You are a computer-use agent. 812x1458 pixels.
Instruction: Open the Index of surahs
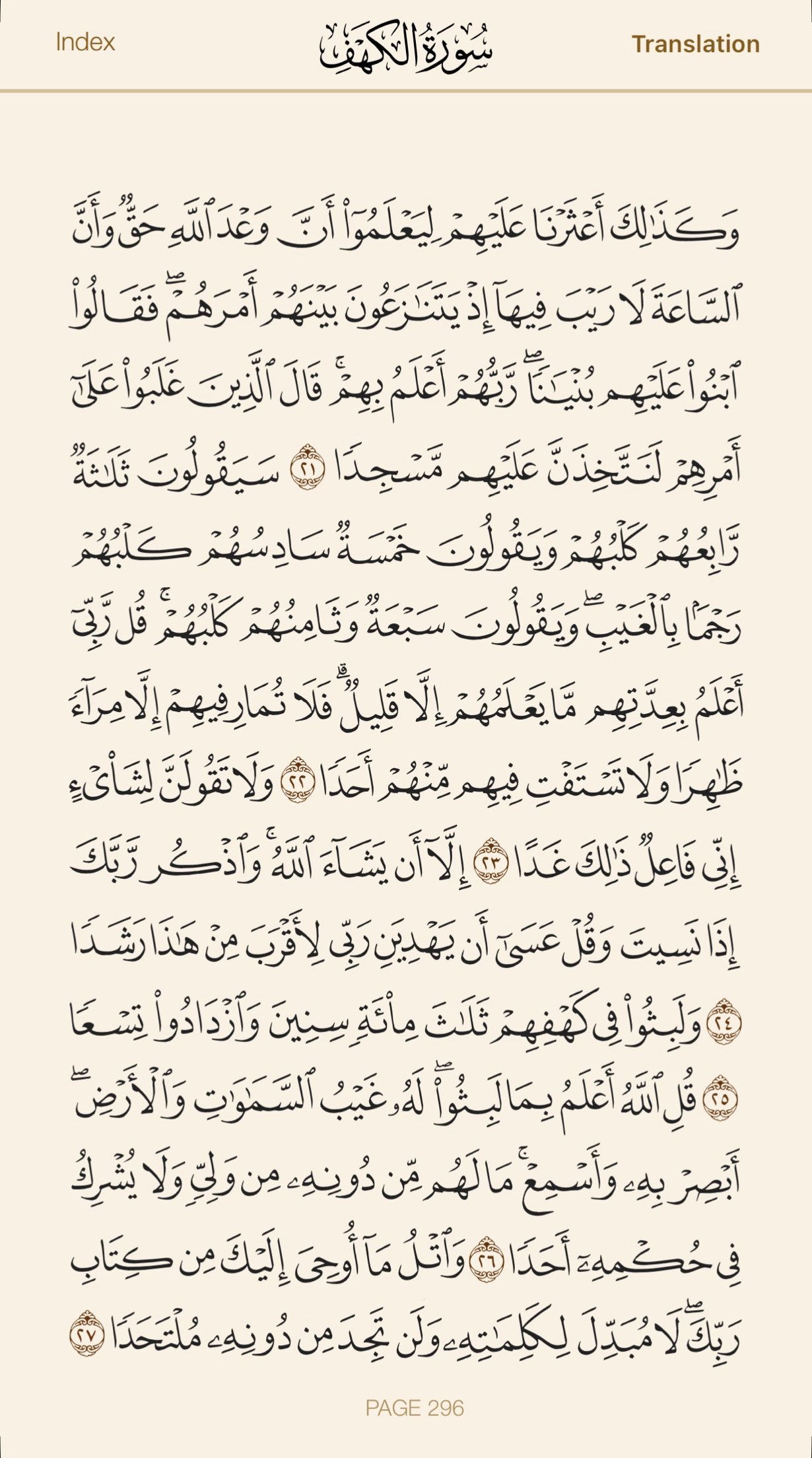tap(85, 42)
